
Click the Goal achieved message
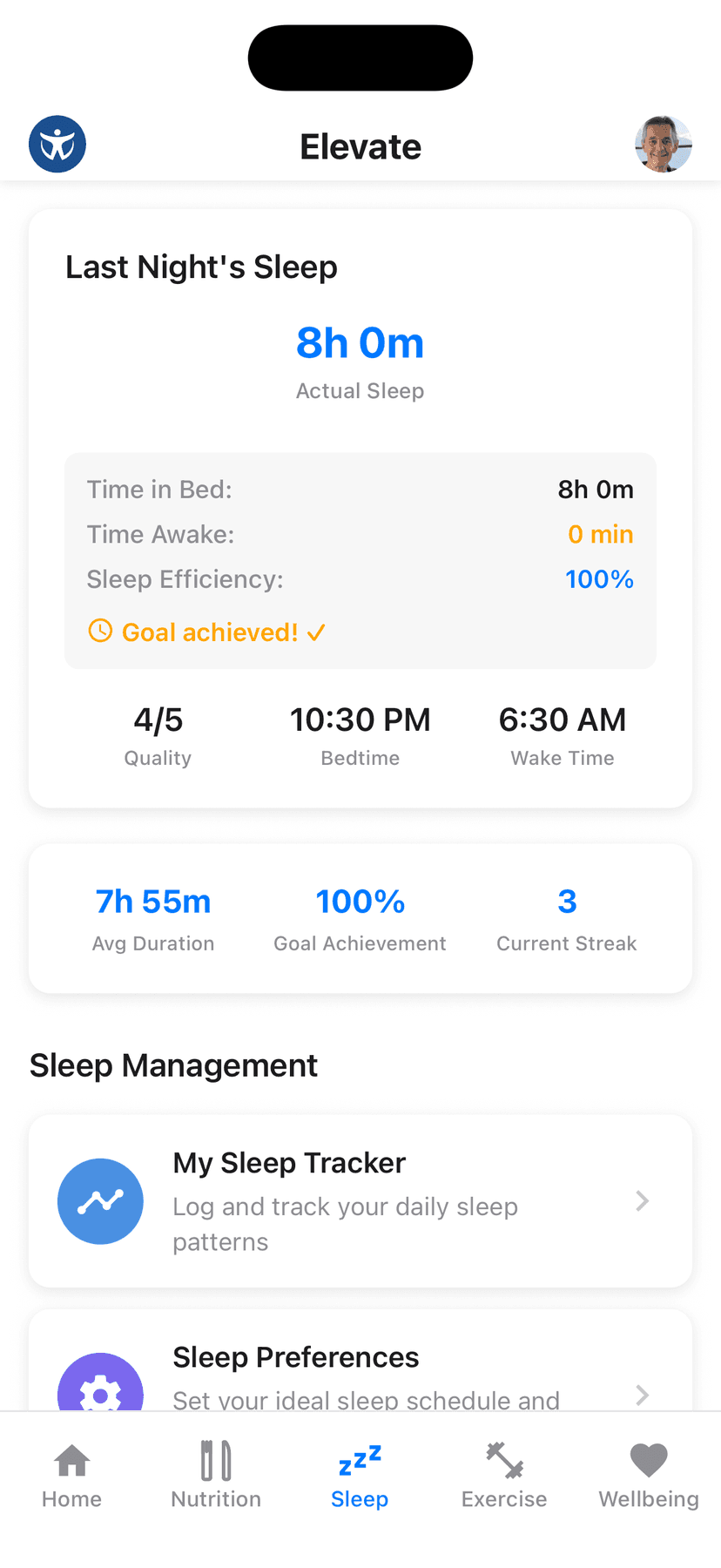coord(219,632)
